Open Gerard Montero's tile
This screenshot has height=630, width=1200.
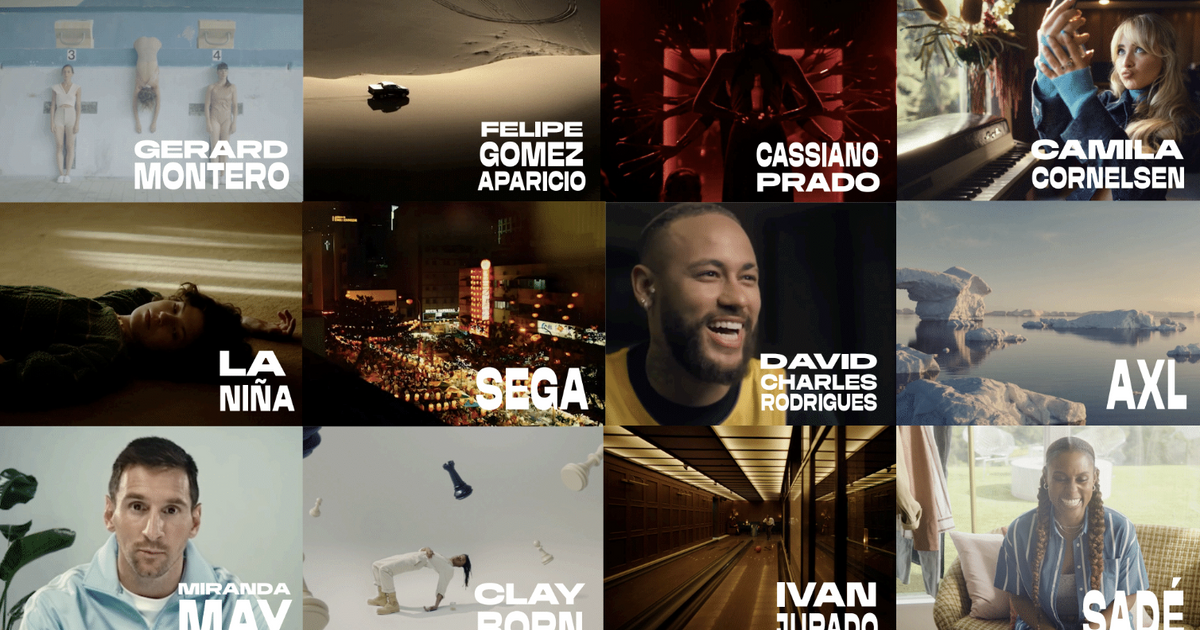(x=150, y=100)
